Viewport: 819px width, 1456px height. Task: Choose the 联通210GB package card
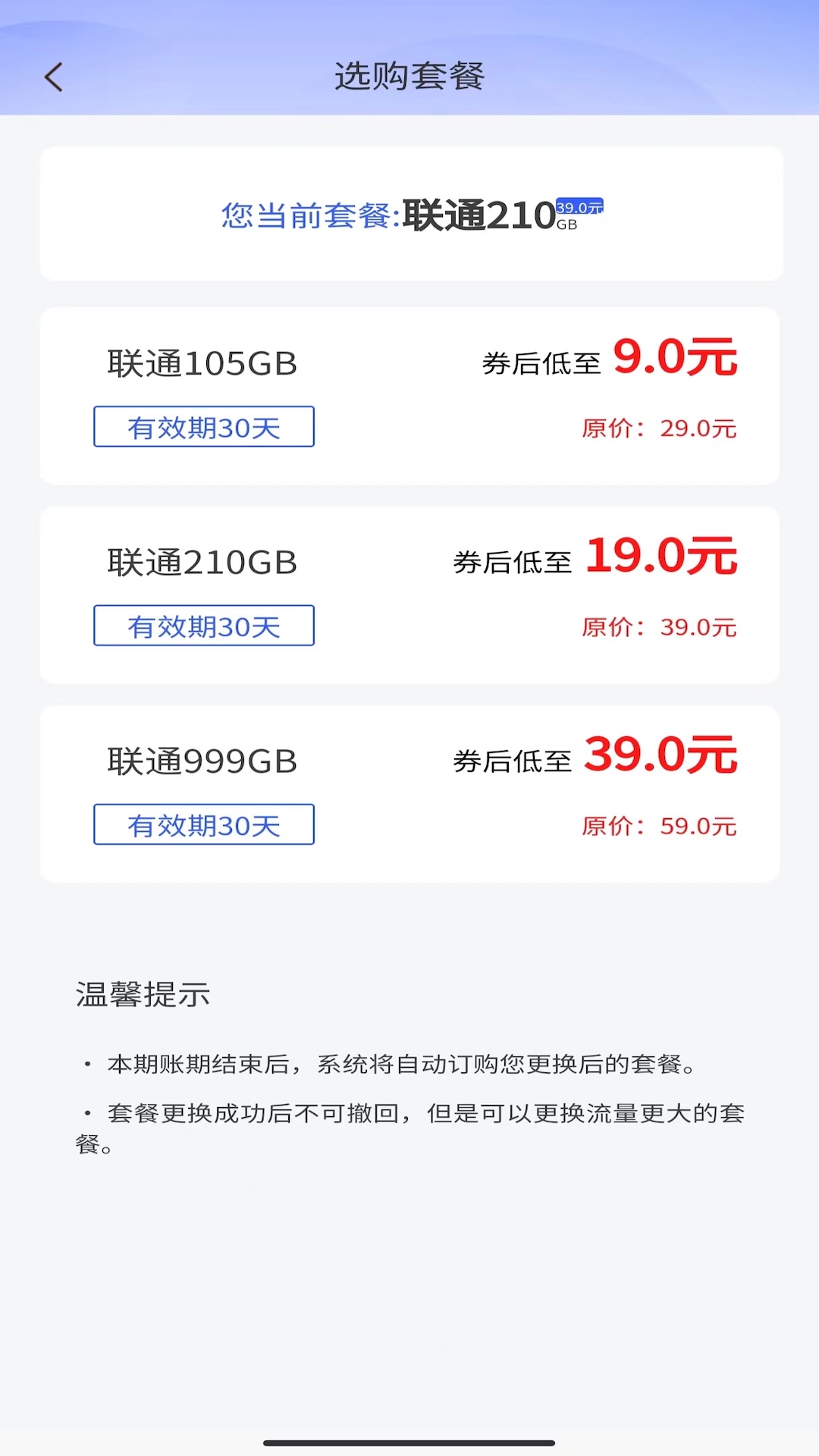click(x=409, y=595)
